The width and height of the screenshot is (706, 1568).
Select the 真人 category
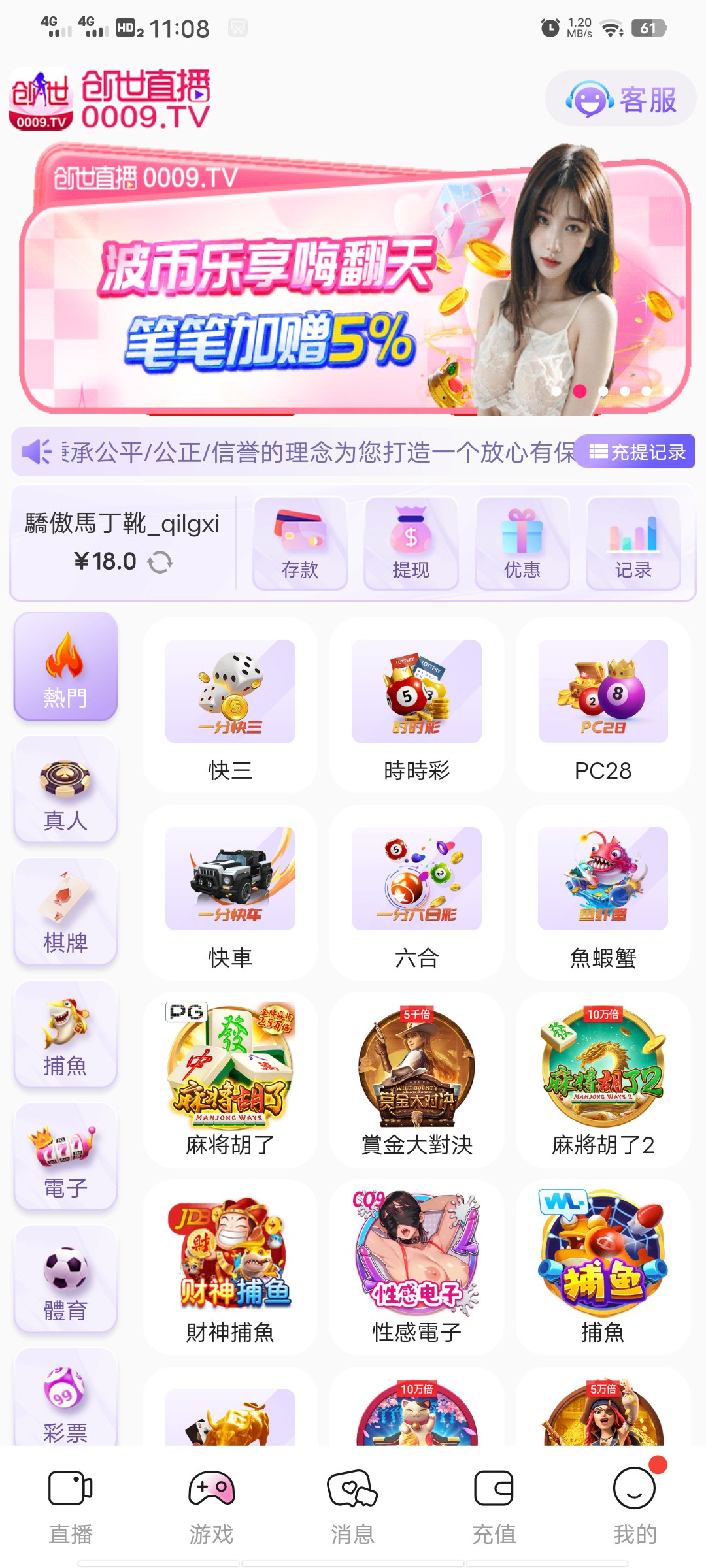(65, 789)
